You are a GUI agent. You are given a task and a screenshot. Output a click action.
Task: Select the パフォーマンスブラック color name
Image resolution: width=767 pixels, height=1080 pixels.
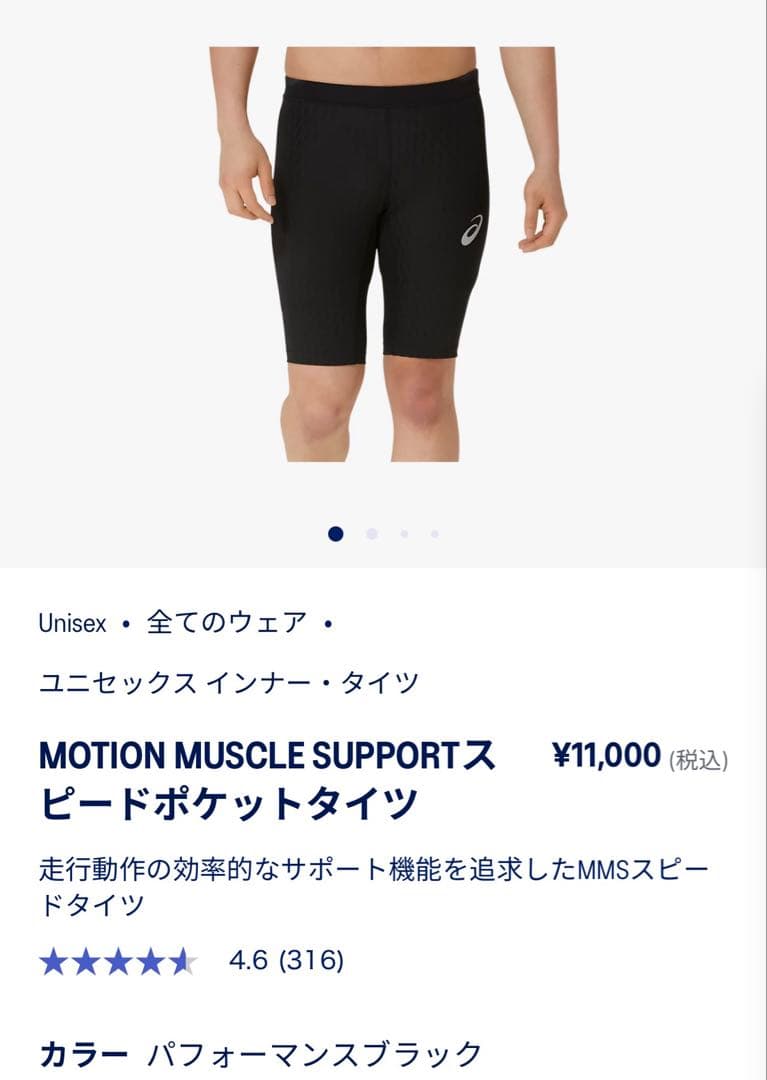[x=314, y=1052]
